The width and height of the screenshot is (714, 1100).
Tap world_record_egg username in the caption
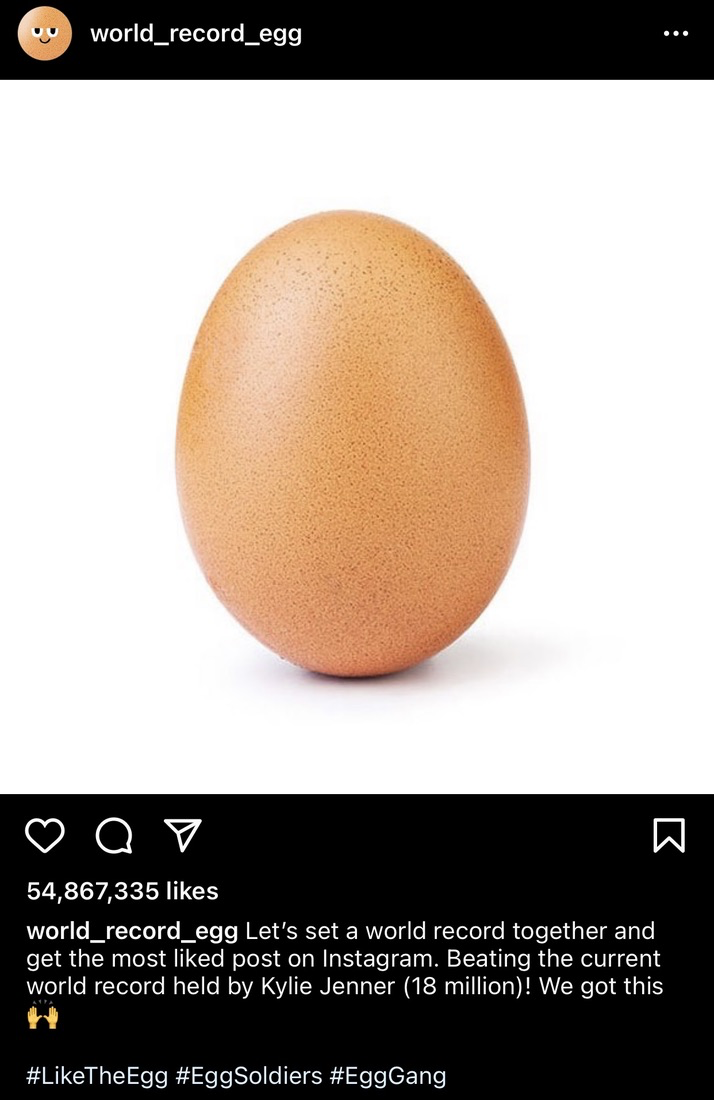coord(132,931)
